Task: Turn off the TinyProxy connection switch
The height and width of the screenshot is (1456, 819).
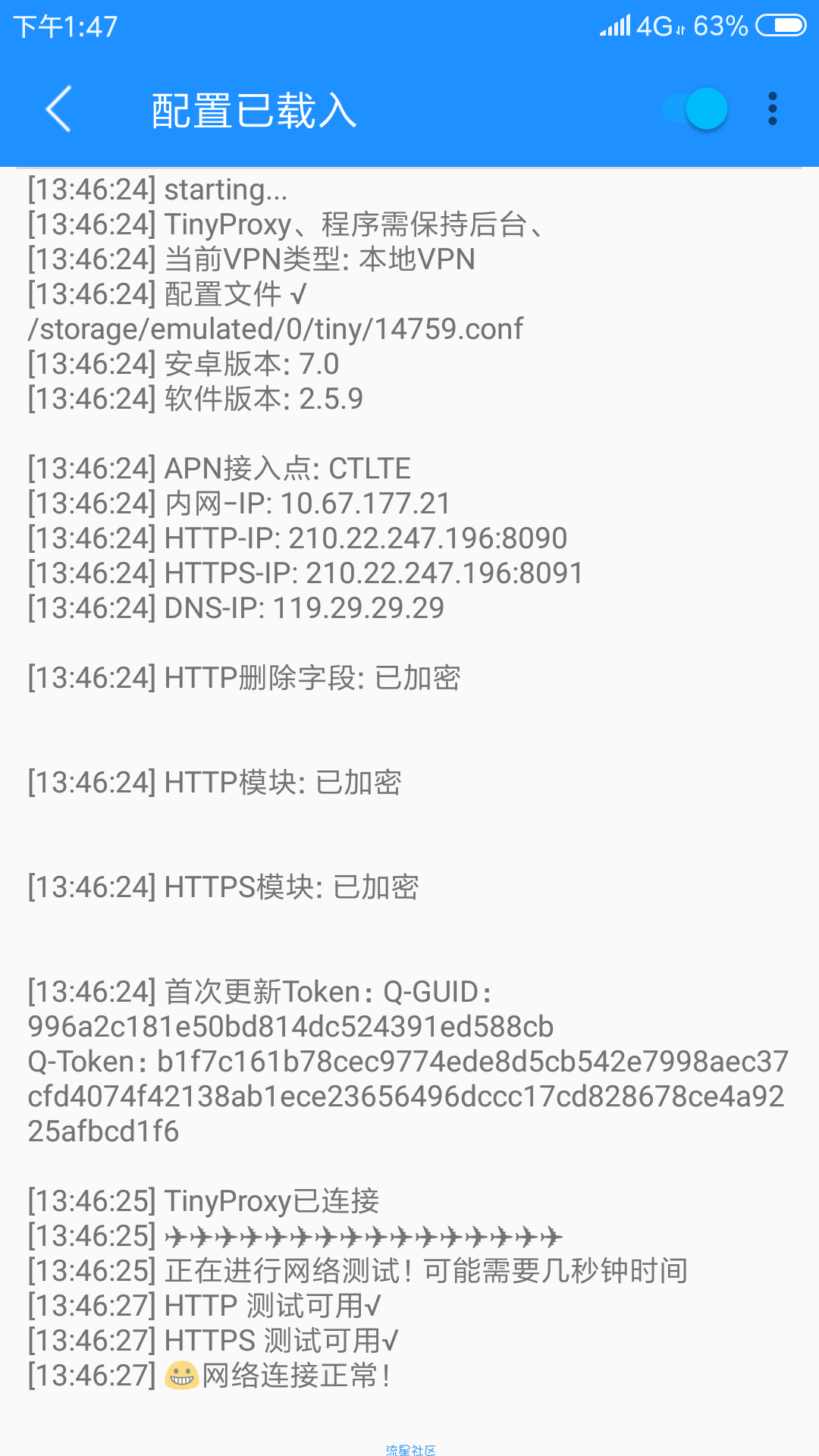Action: pos(695,109)
